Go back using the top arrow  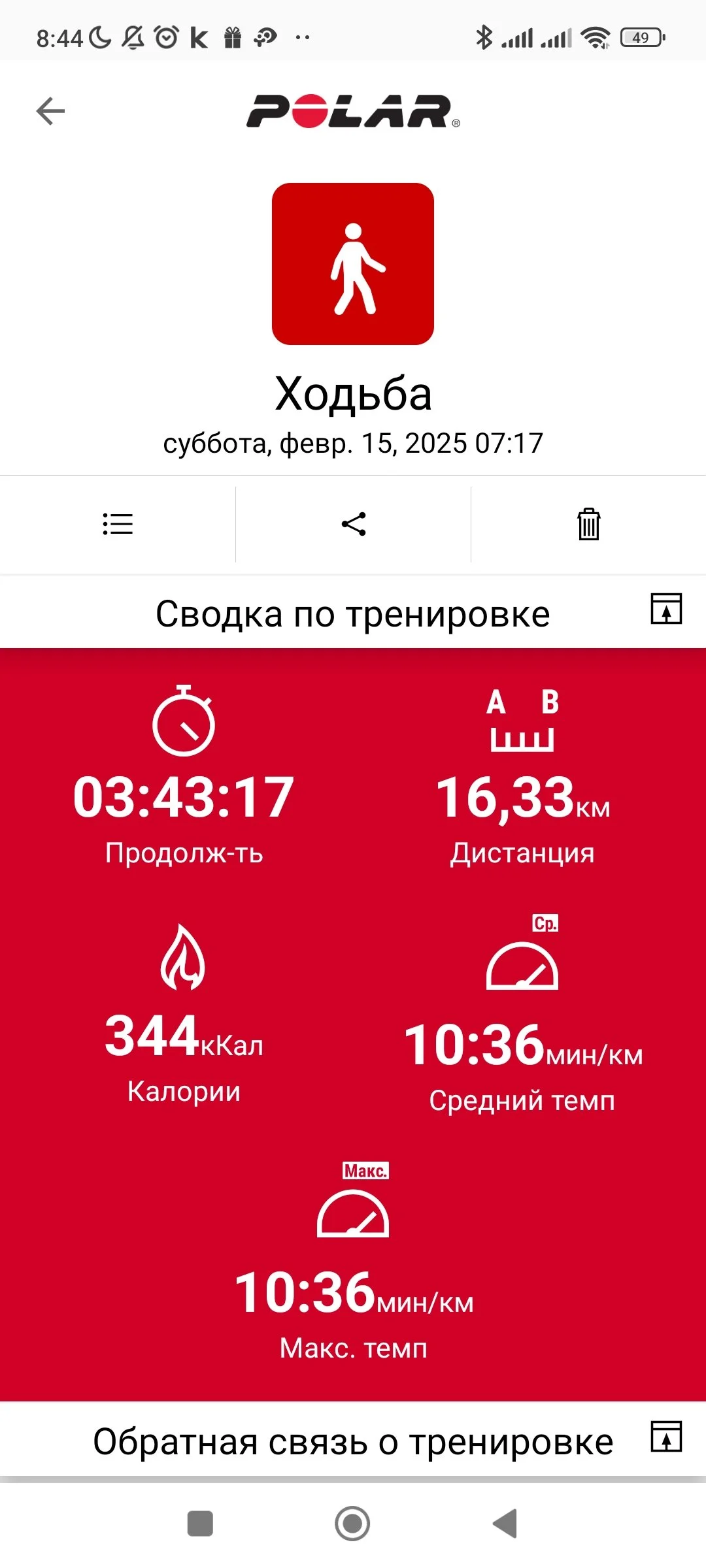[x=50, y=111]
